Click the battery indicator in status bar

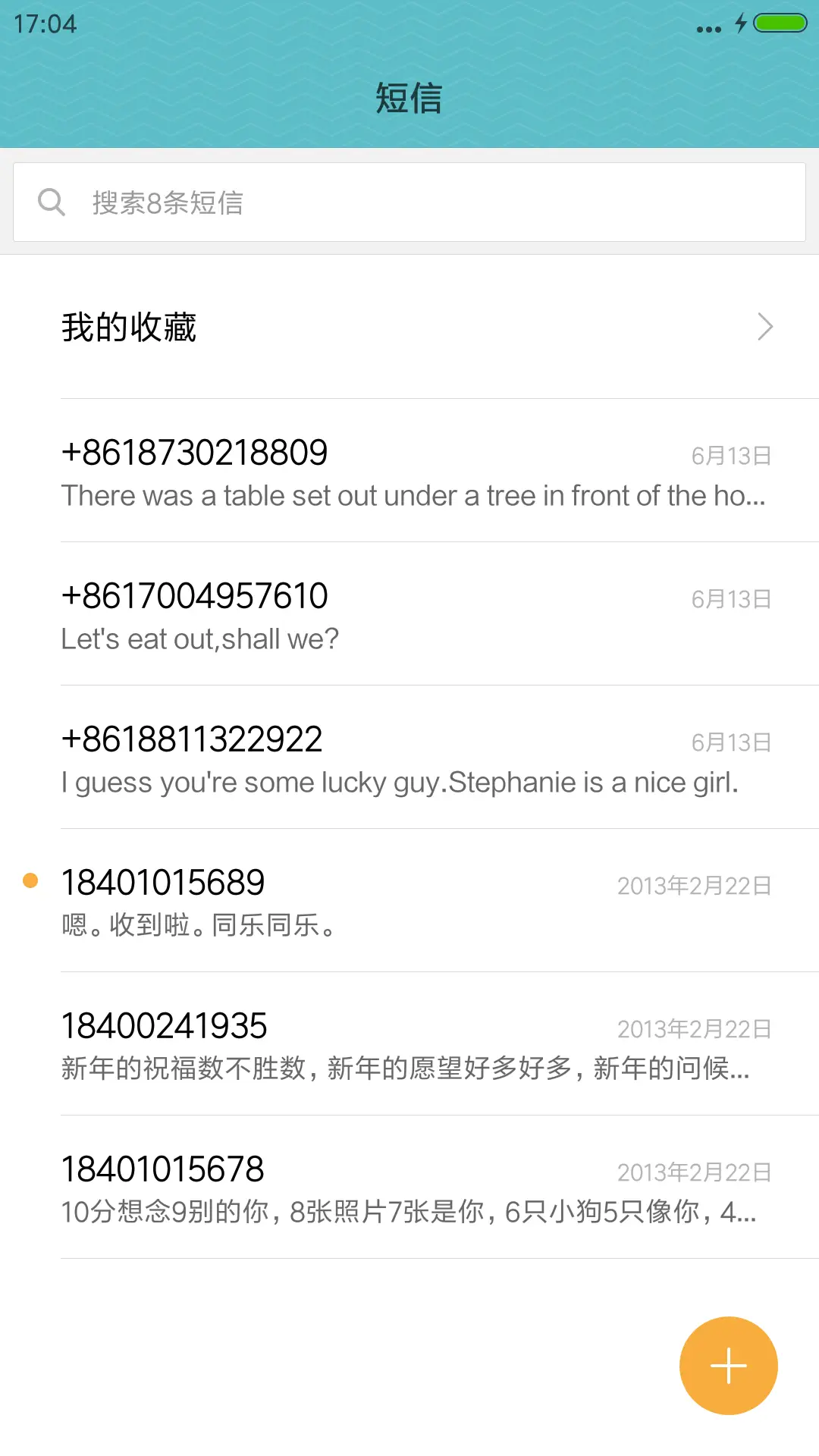(778, 24)
